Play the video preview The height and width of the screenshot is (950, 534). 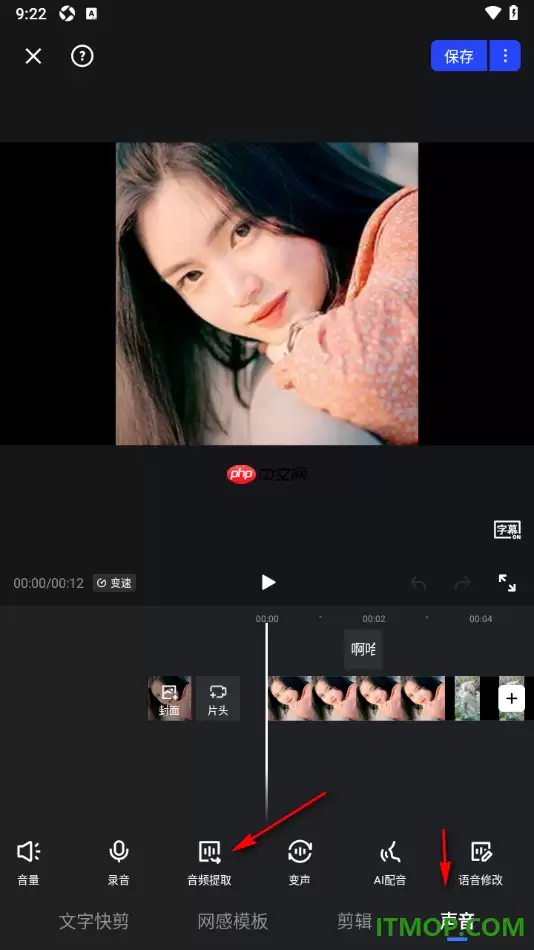click(268, 582)
